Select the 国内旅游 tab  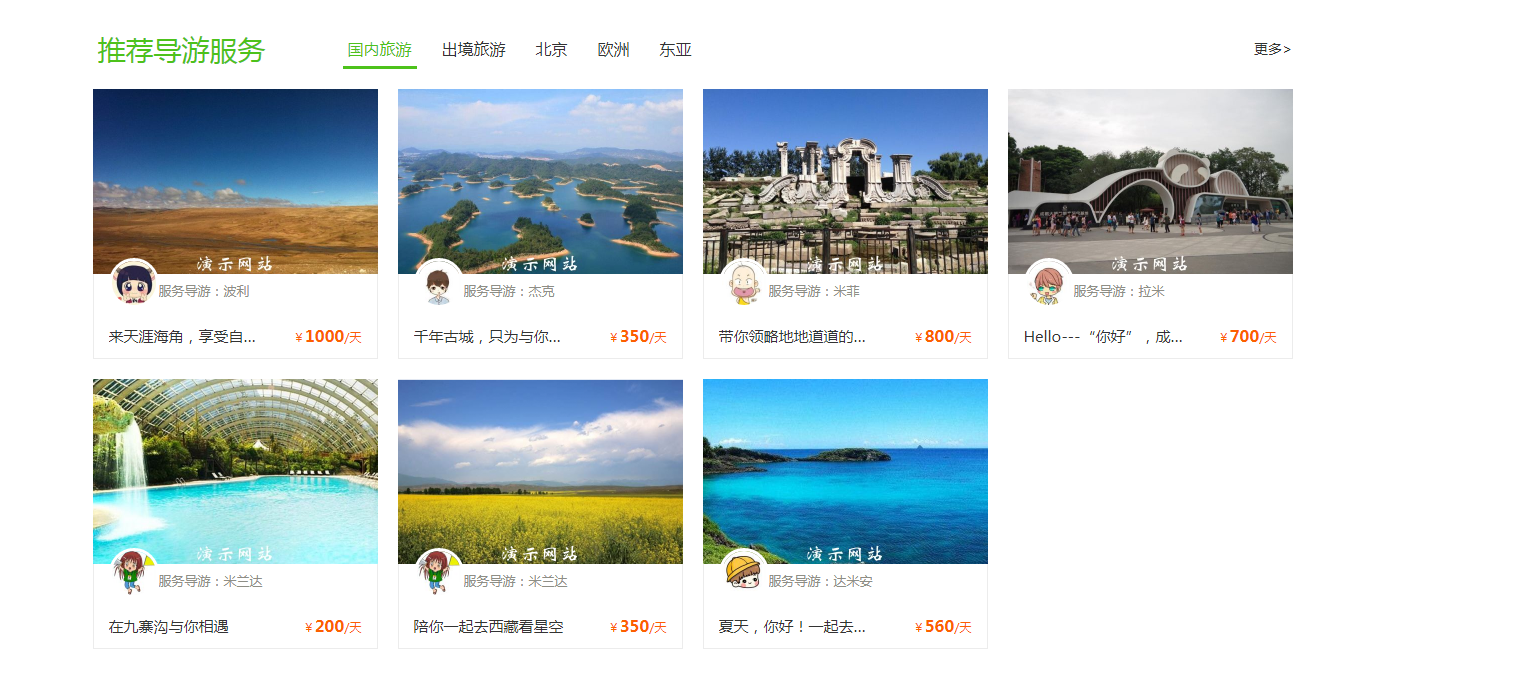point(379,50)
